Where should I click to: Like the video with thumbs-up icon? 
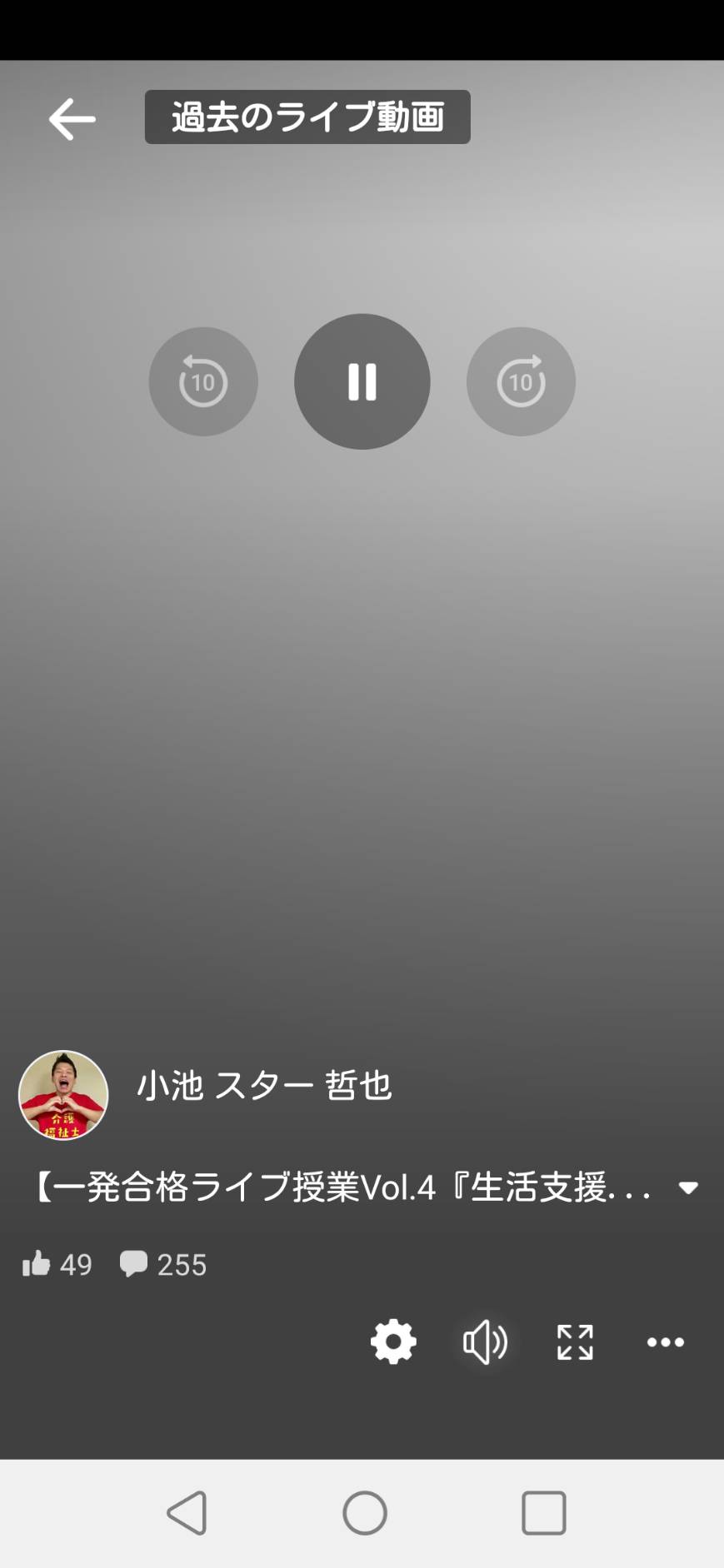tap(36, 1264)
